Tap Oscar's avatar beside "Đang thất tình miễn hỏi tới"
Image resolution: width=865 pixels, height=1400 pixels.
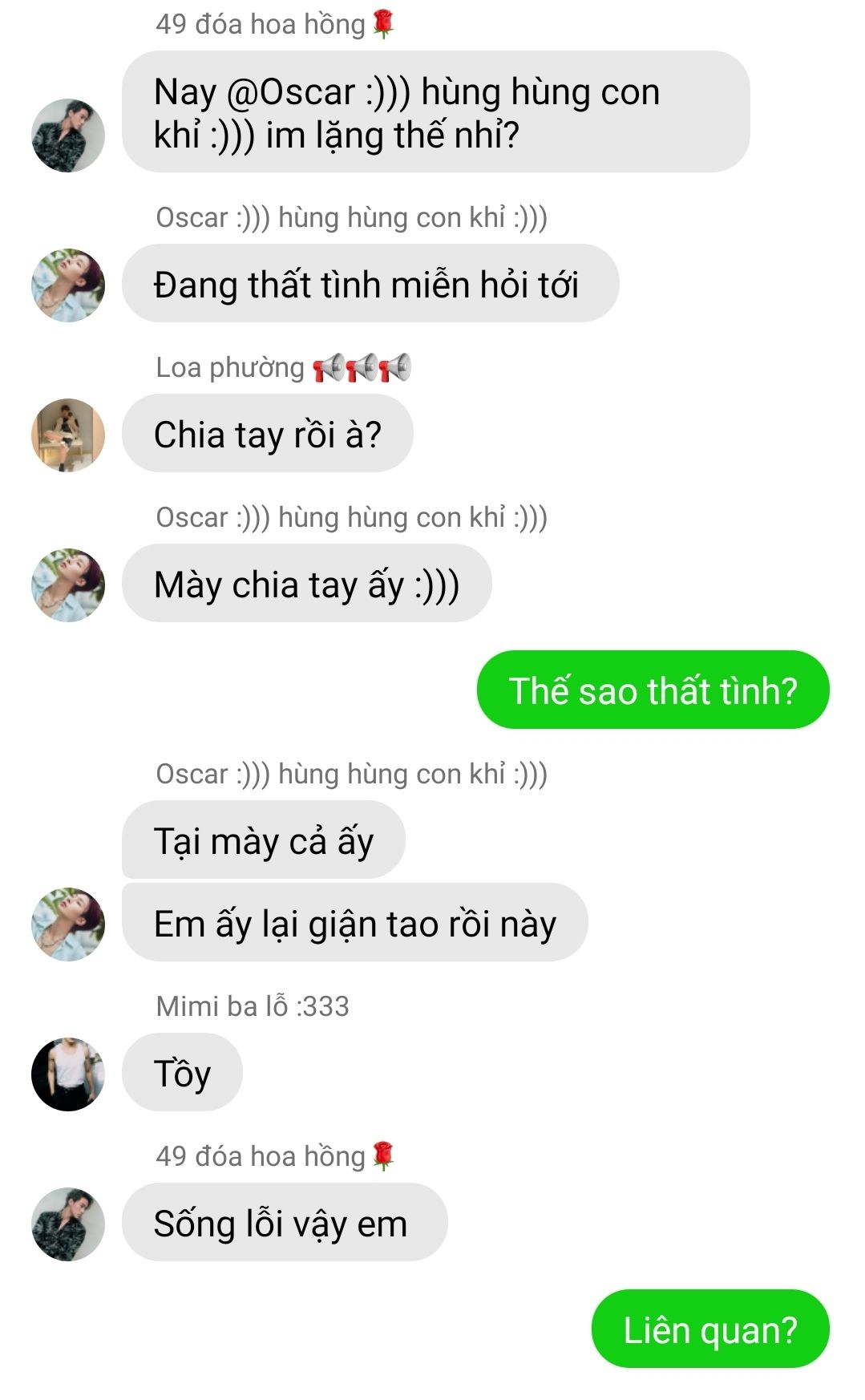pos(68,285)
